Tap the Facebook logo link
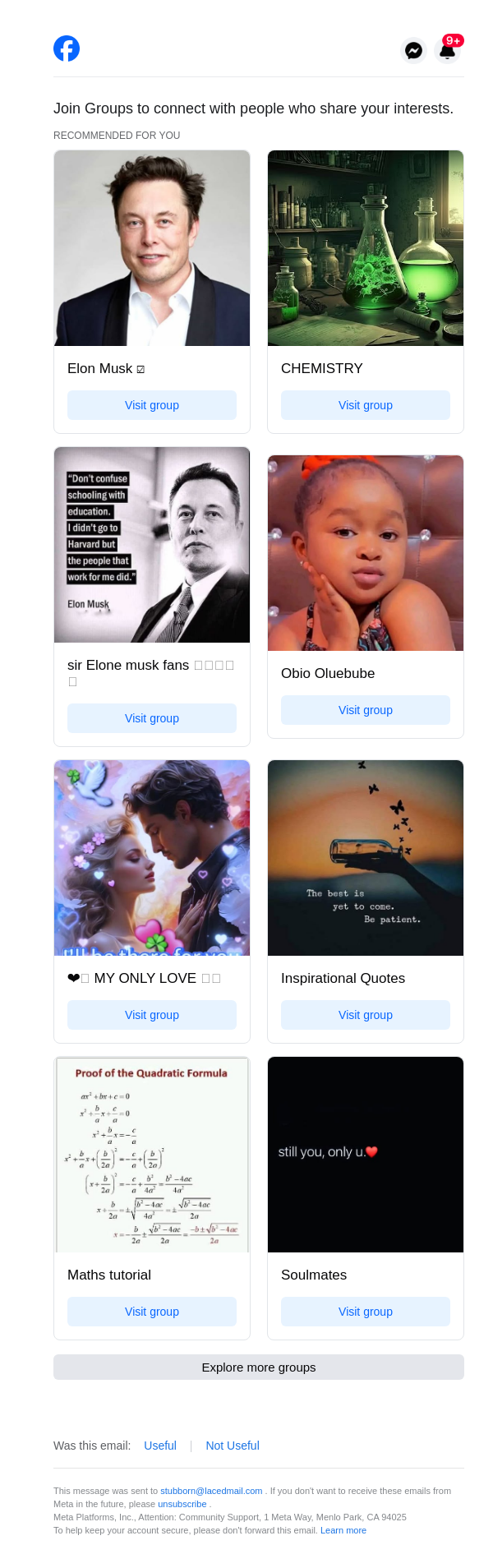493x1568 pixels. [x=67, y=48]
